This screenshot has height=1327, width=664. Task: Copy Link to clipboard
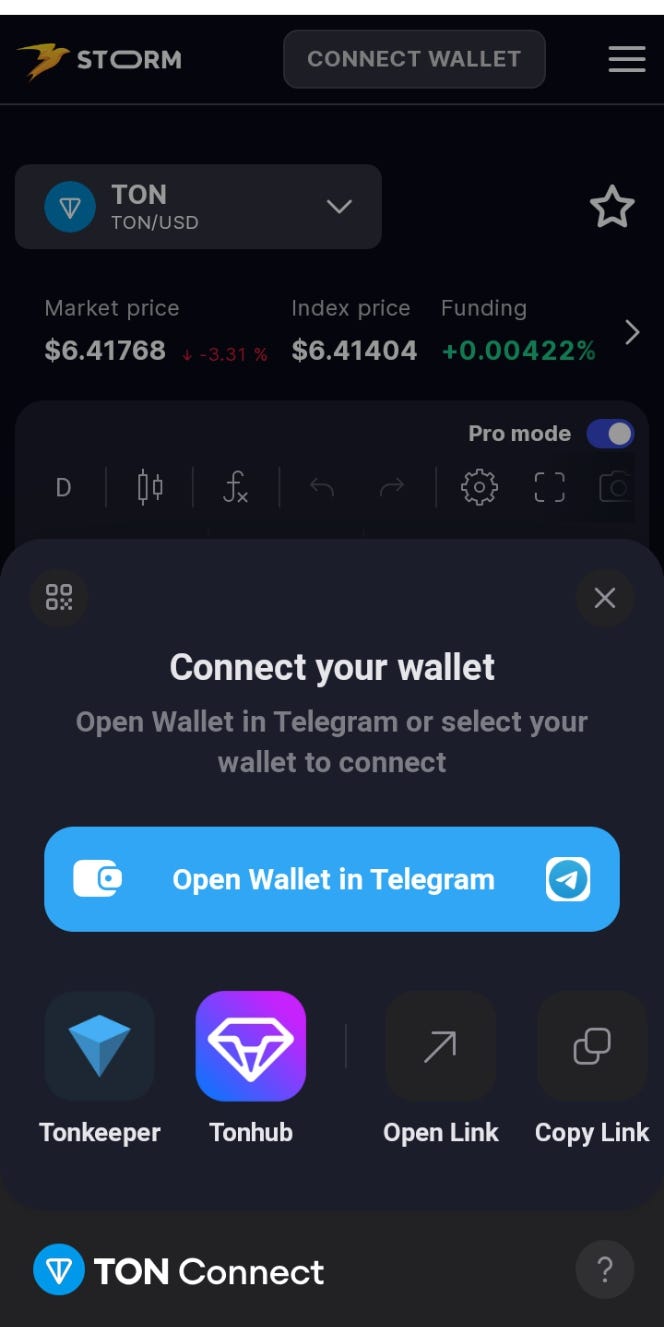coord(592,1047)
